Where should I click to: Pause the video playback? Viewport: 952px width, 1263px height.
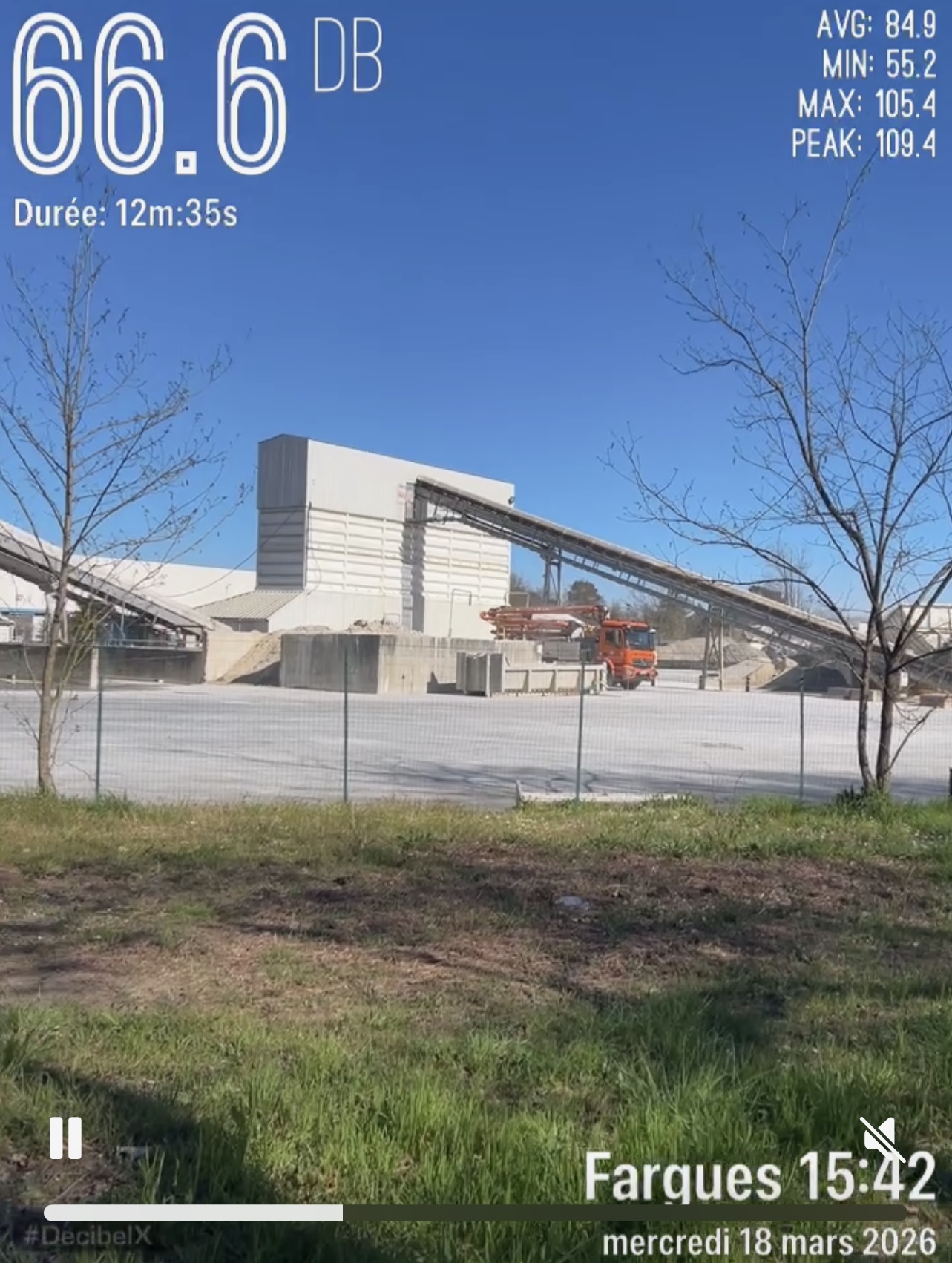[65, 1138]
